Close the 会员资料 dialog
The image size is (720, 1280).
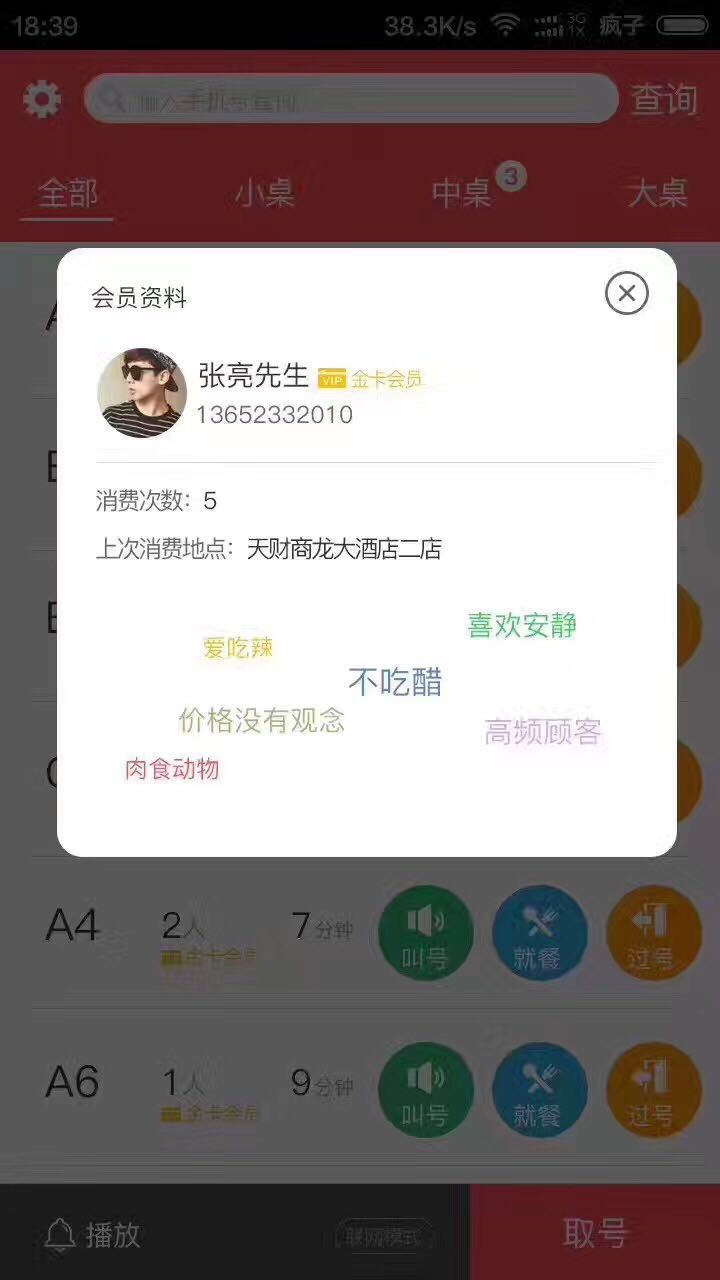pyautogui.click(x=627, y=293)
